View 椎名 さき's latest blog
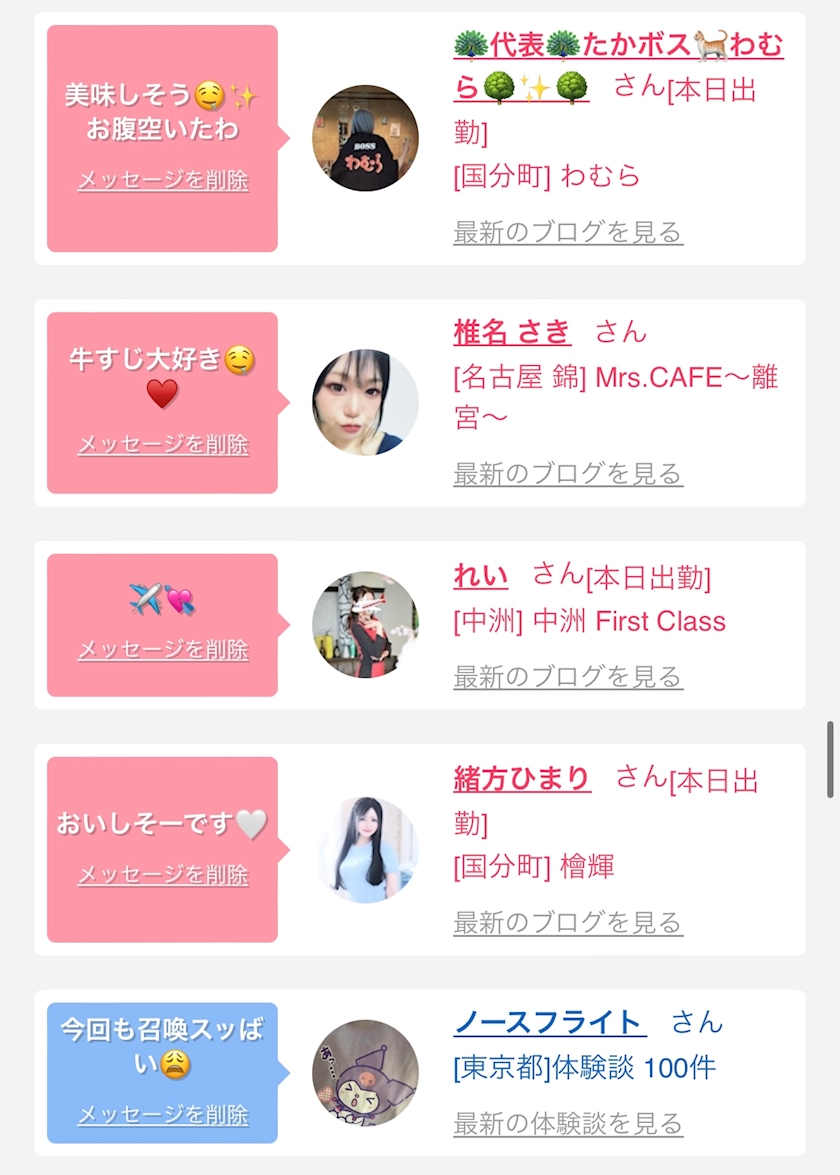 click(x=568, y=474)
